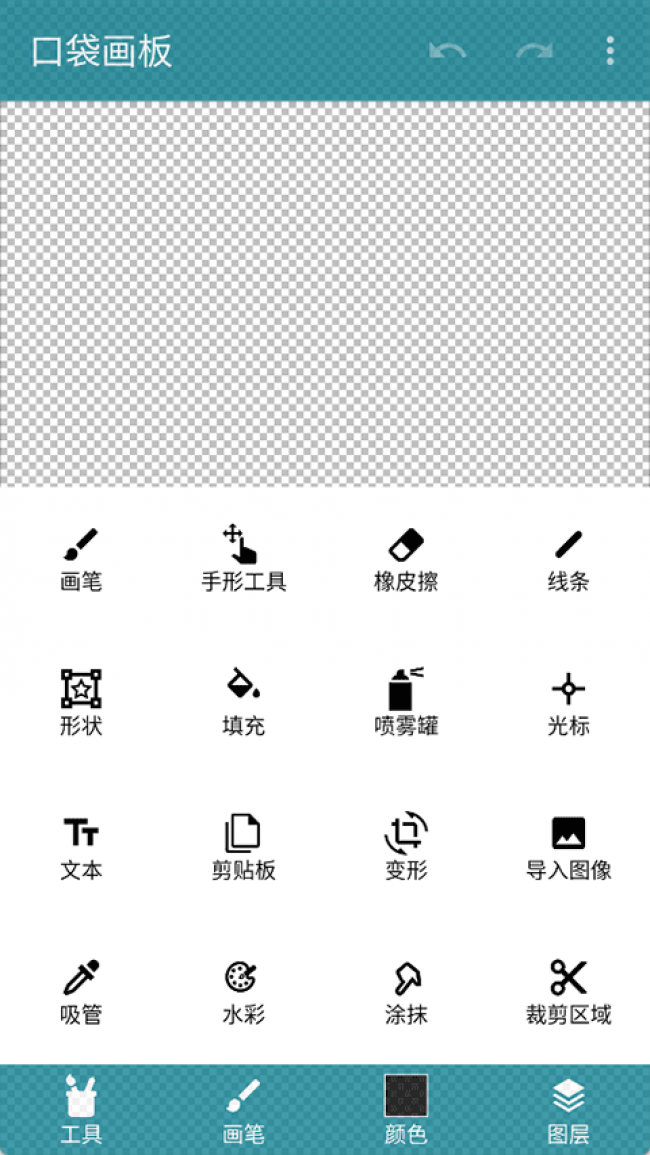This screenshot has height=1155, width=650.
Task: Undo the last action
Action: pyautogui.click(x=448, y=51)
